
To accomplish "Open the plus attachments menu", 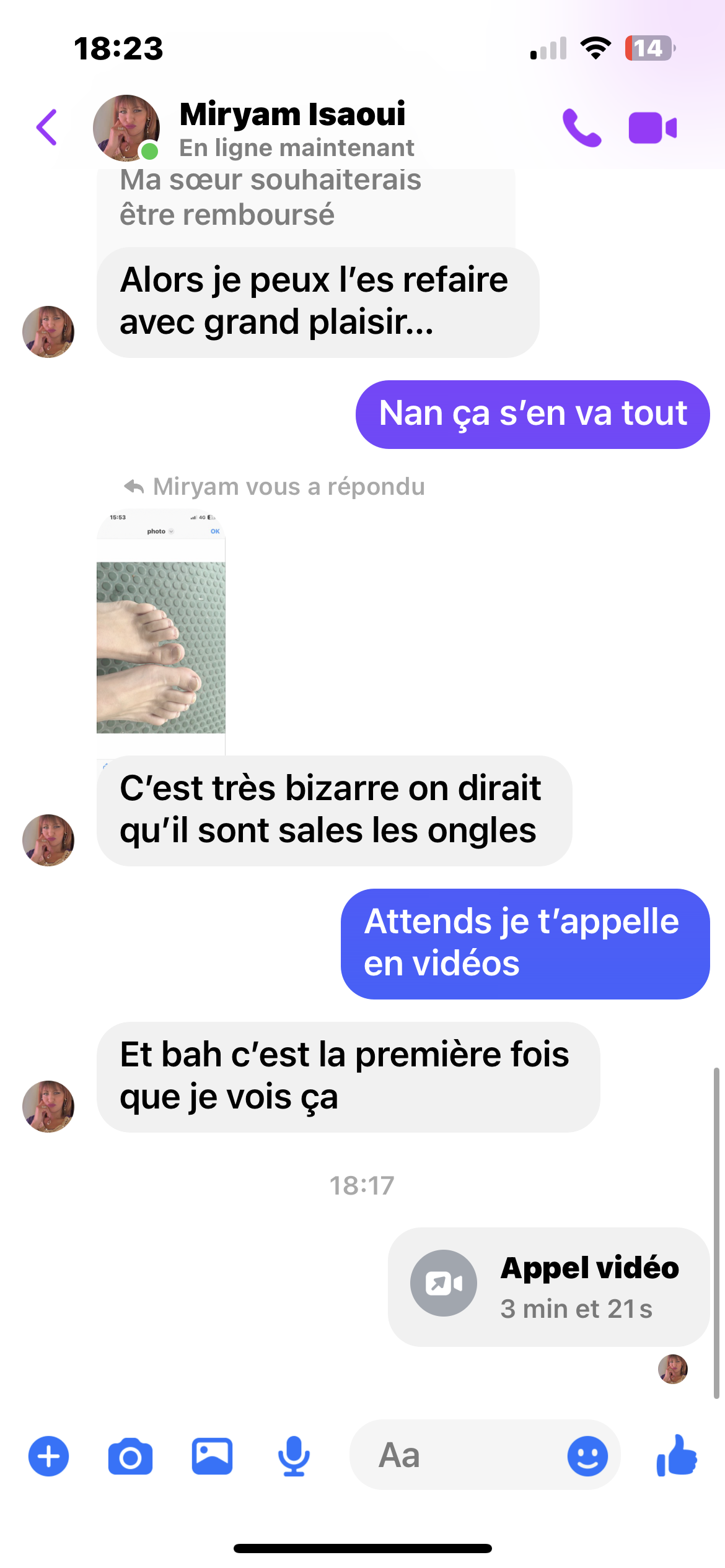I will [48, 1456].
